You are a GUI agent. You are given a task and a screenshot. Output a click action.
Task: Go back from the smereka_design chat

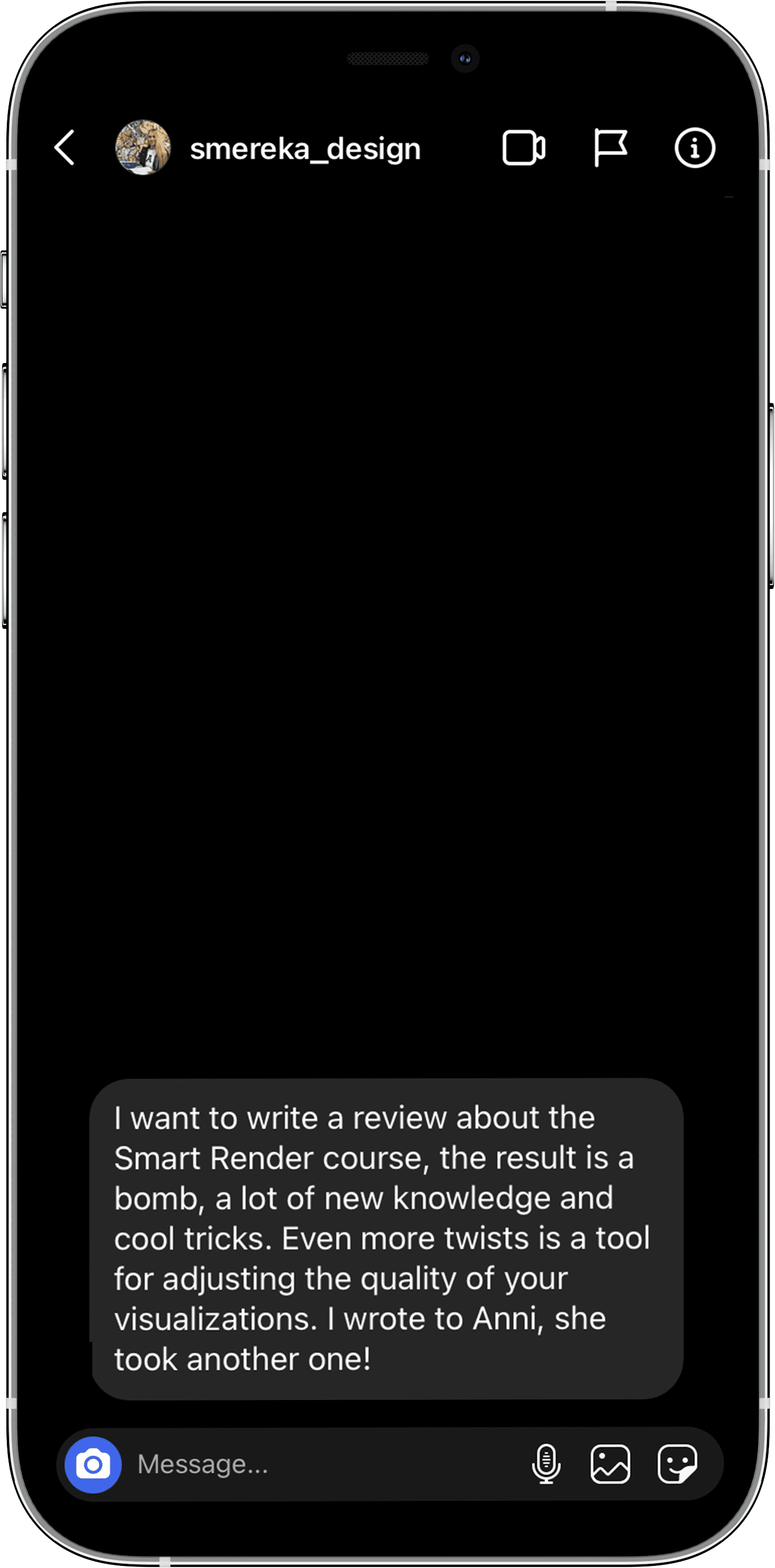(x=64, y=147)
